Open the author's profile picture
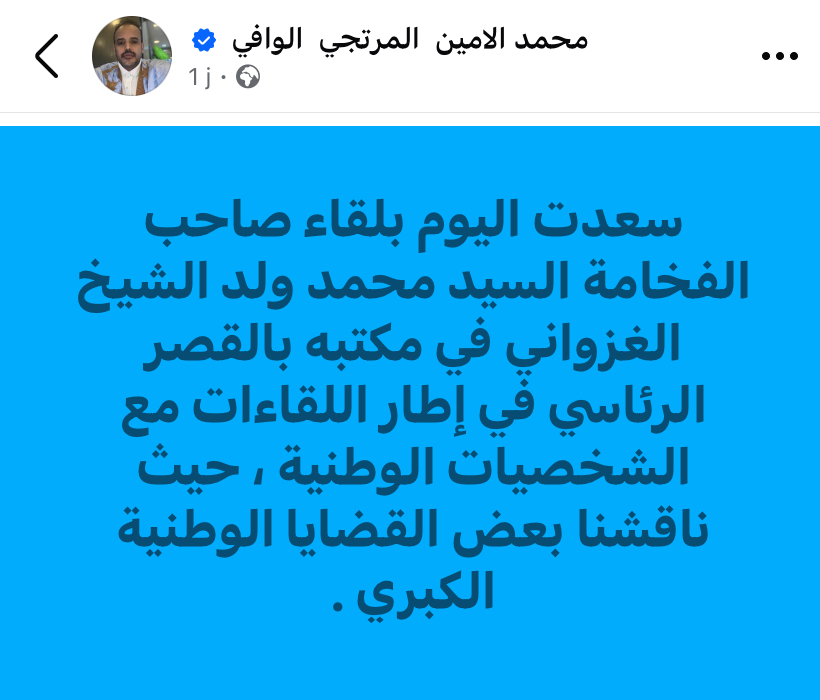The height and width of the screenshot is (700, 820). click(132, 56)
